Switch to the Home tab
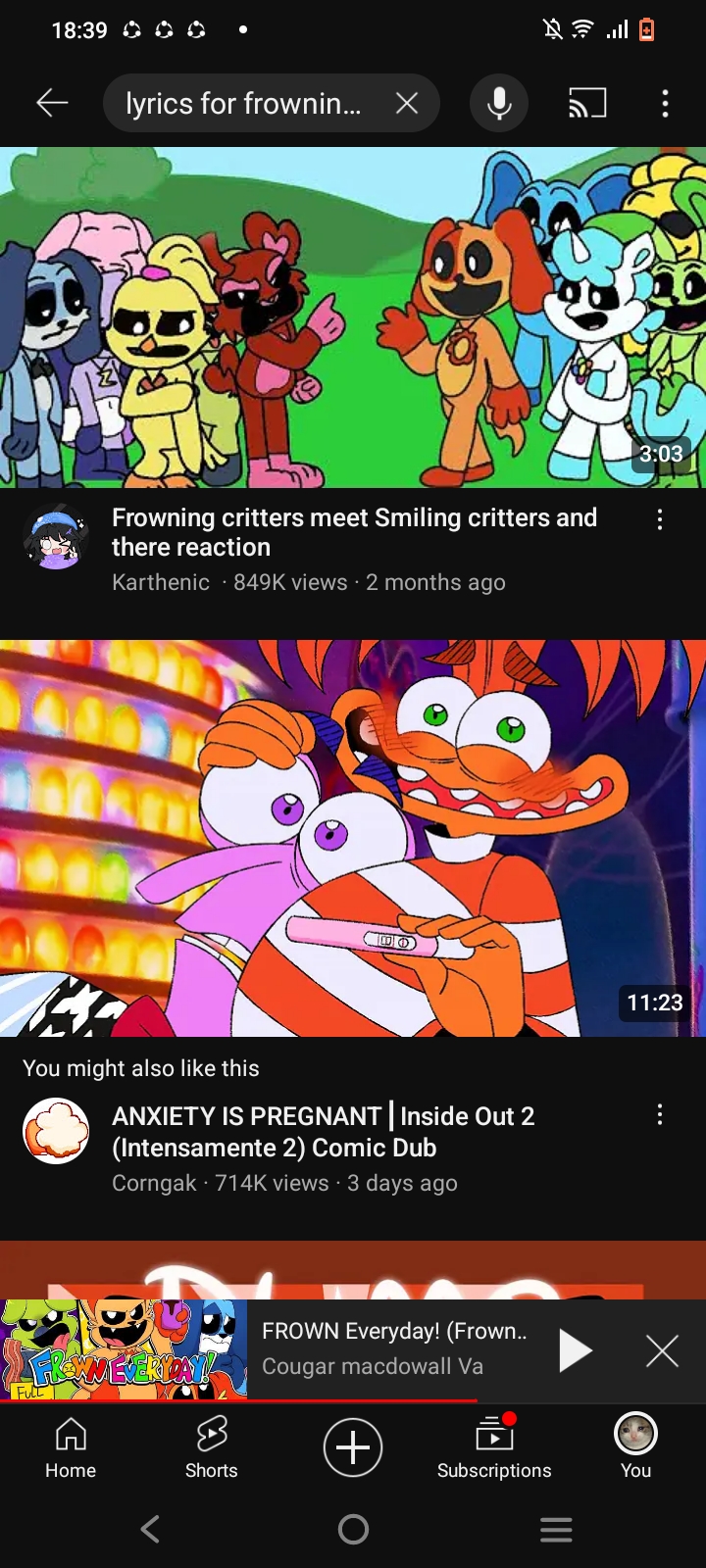This screenshot has width=706, height=1568. 71,1447
